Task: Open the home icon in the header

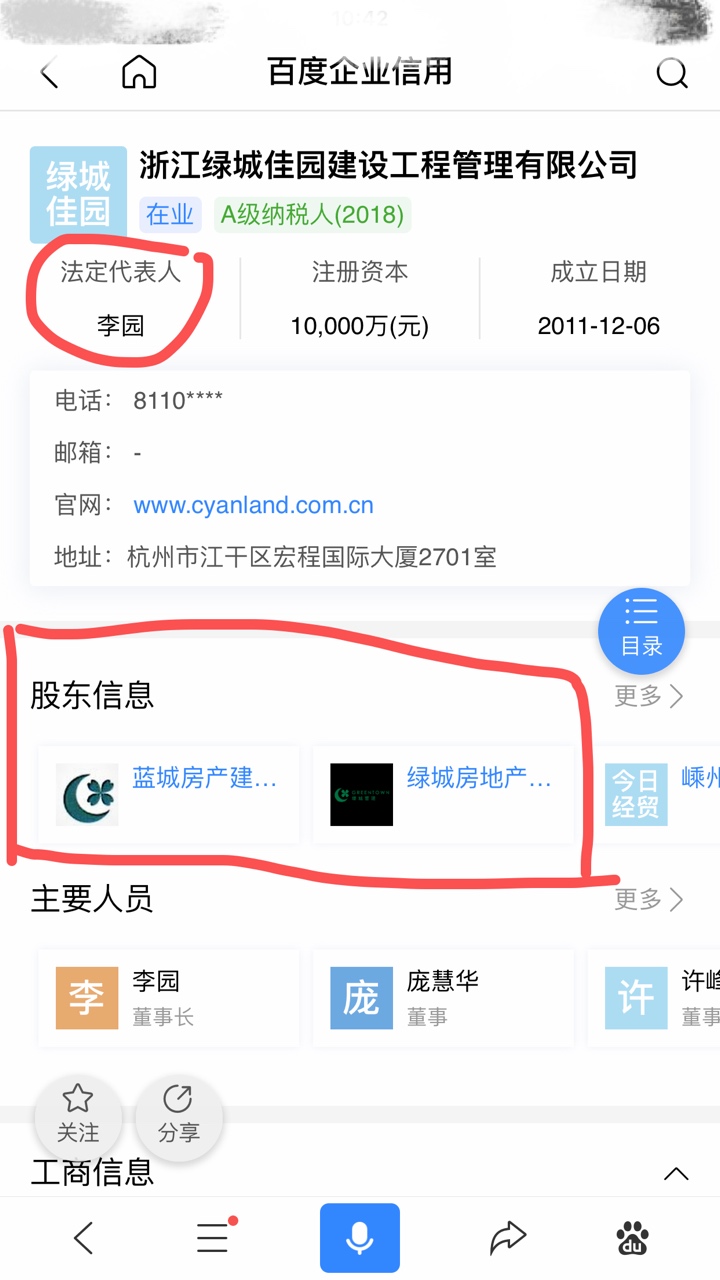Action: [139, 72]
